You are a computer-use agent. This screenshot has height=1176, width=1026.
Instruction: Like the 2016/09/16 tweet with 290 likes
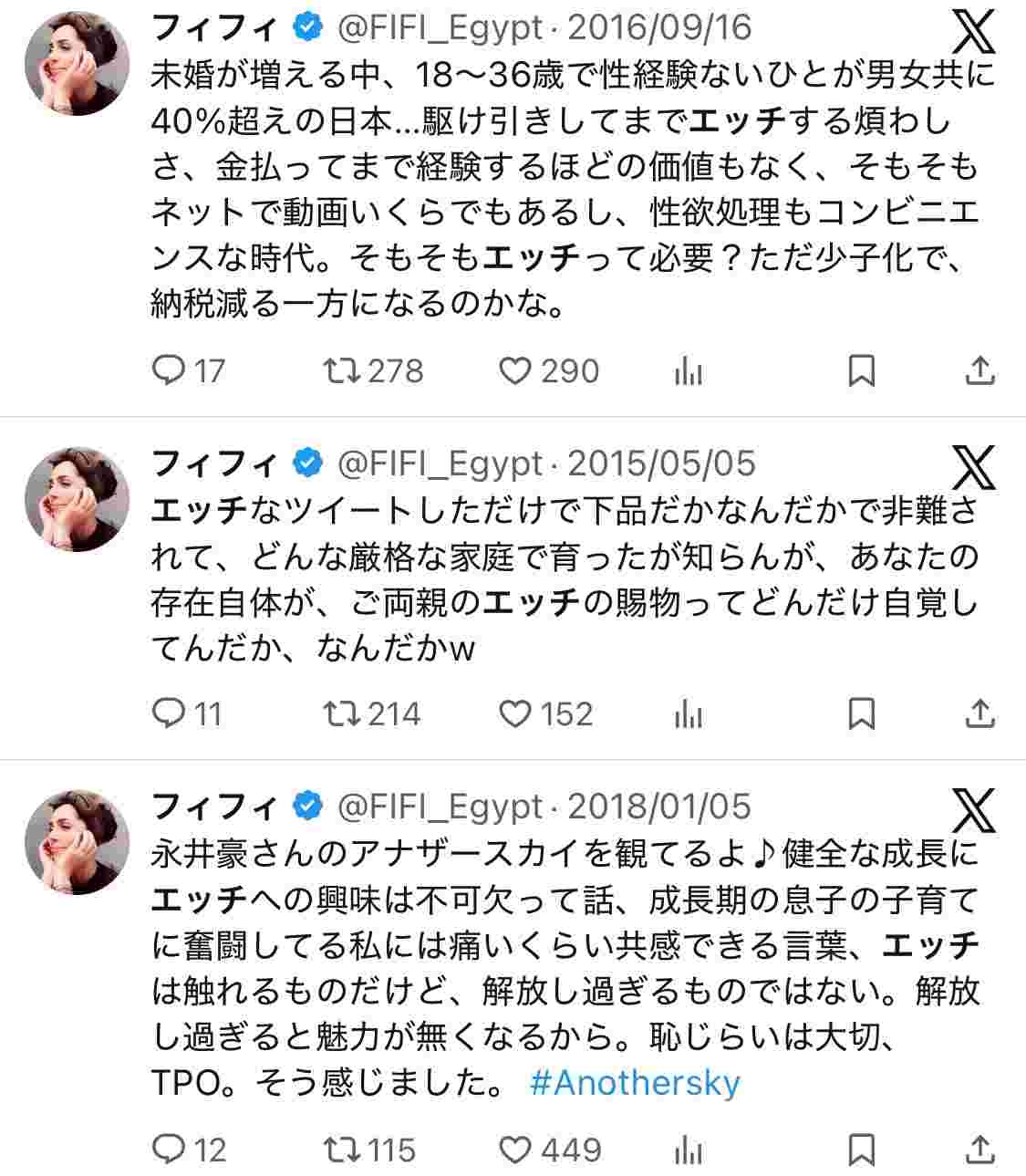point(516,370)
